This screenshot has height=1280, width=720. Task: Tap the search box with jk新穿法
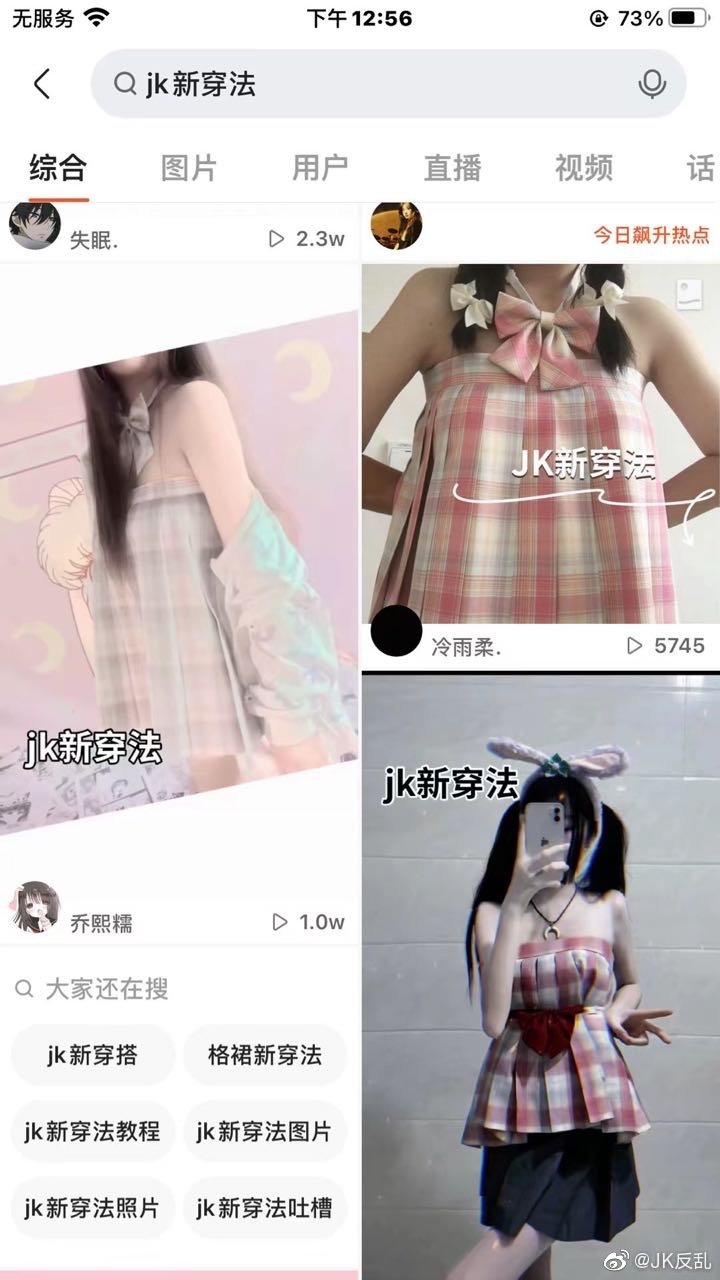point(388,84)
